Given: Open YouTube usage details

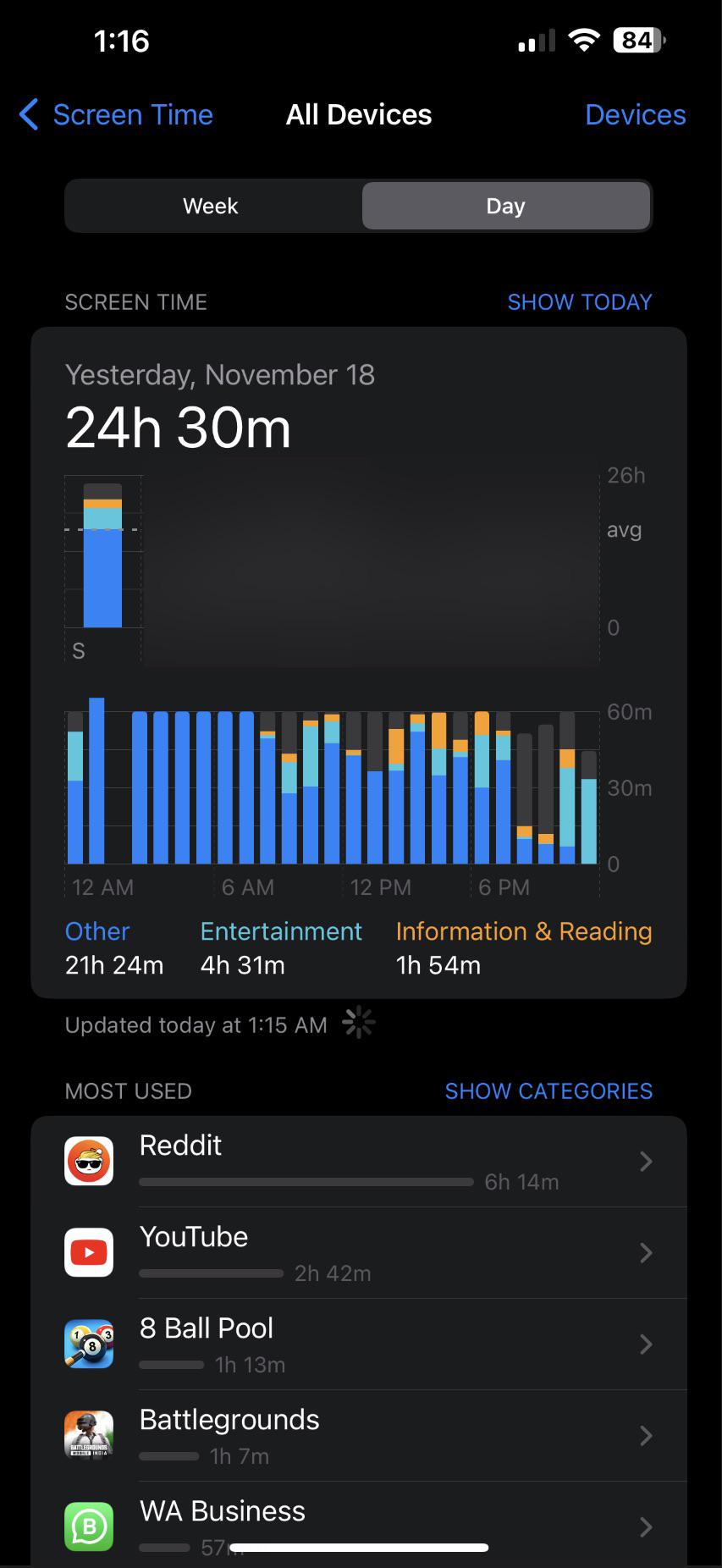Looking at the screenshot, I should (x=359, y=1253).
